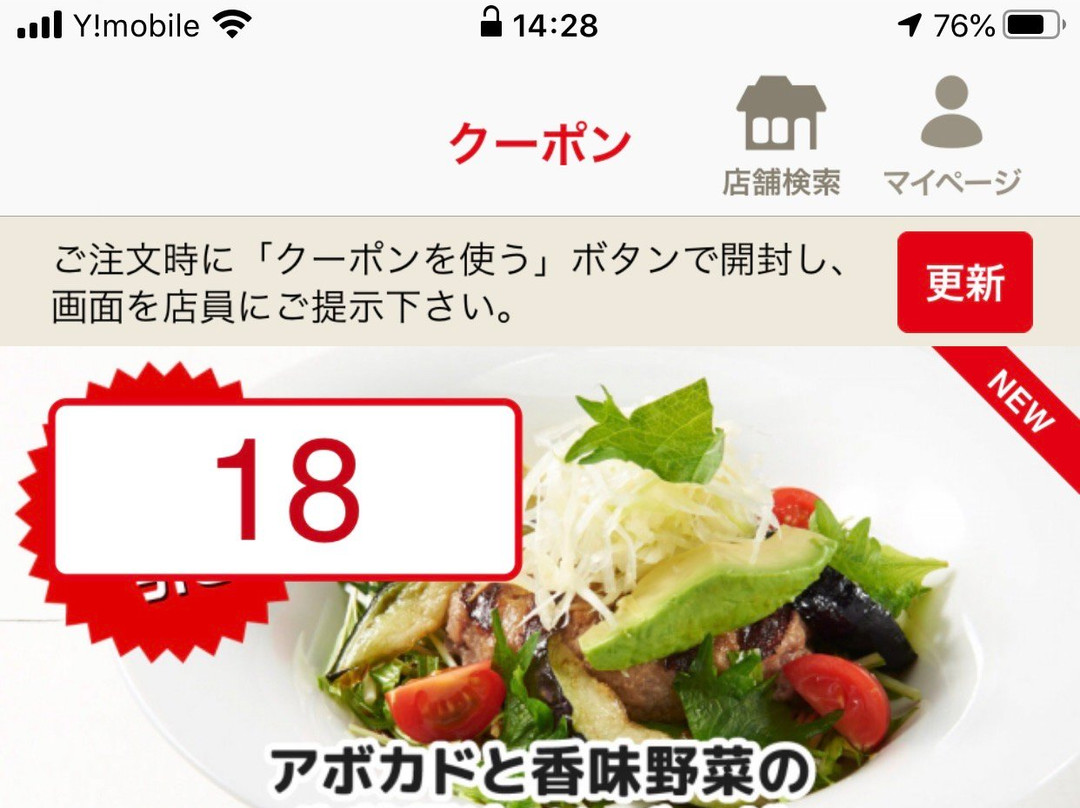Open the 店舗検索 store search
Image resolution: width=1080 pixels, height=808 pixels.
click(x=781, y=136)
